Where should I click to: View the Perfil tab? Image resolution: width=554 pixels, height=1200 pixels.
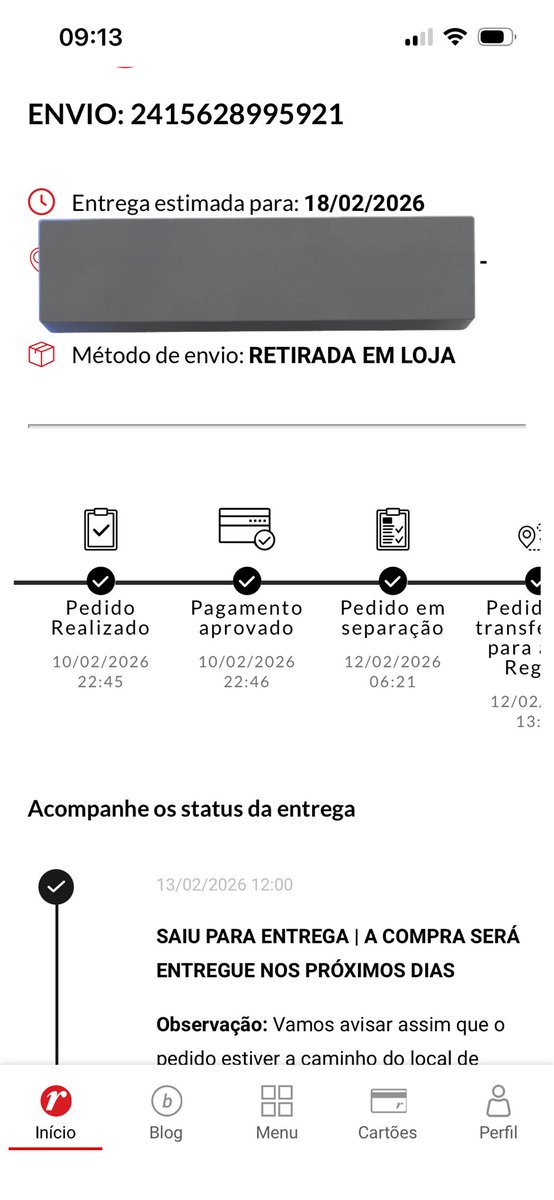498,1112
